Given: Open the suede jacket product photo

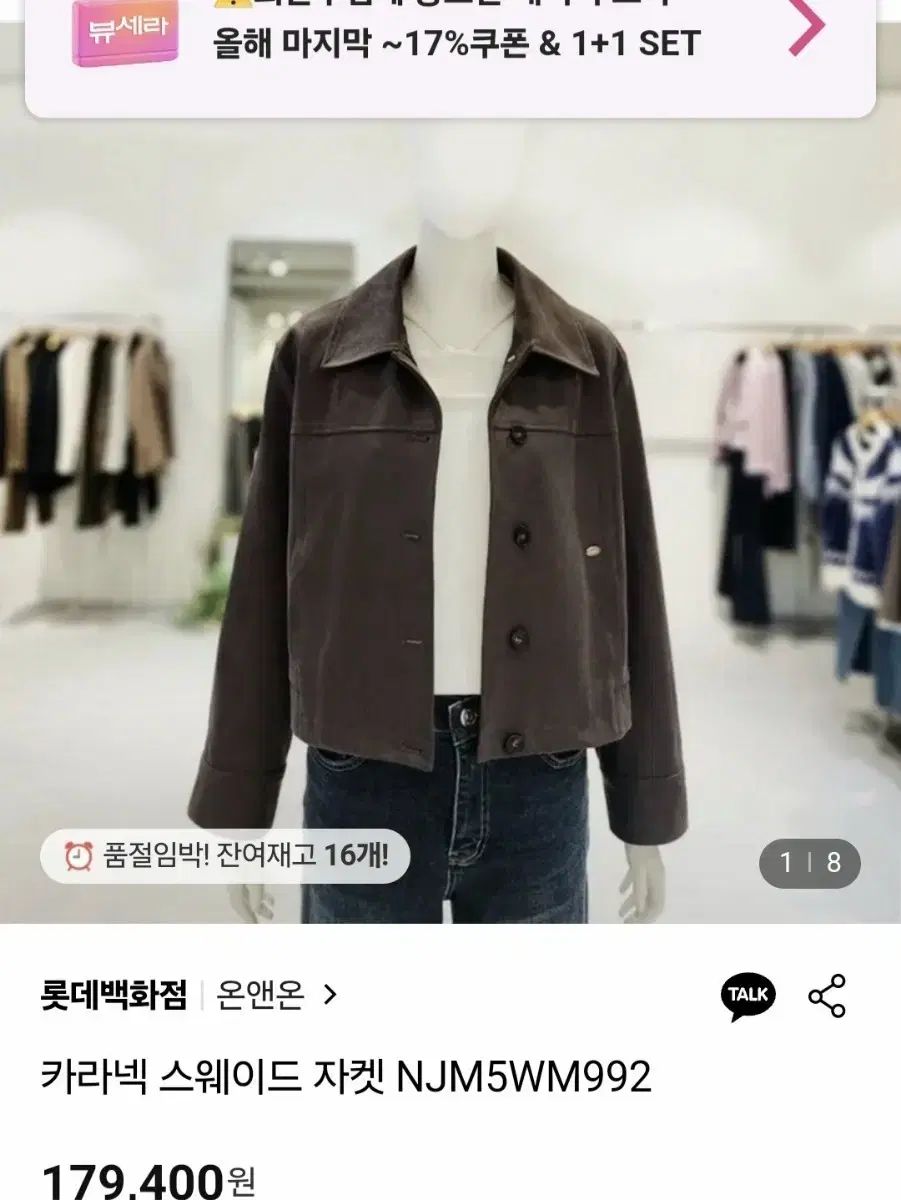Looking at the screenshot, I should (x=450, y=520).
